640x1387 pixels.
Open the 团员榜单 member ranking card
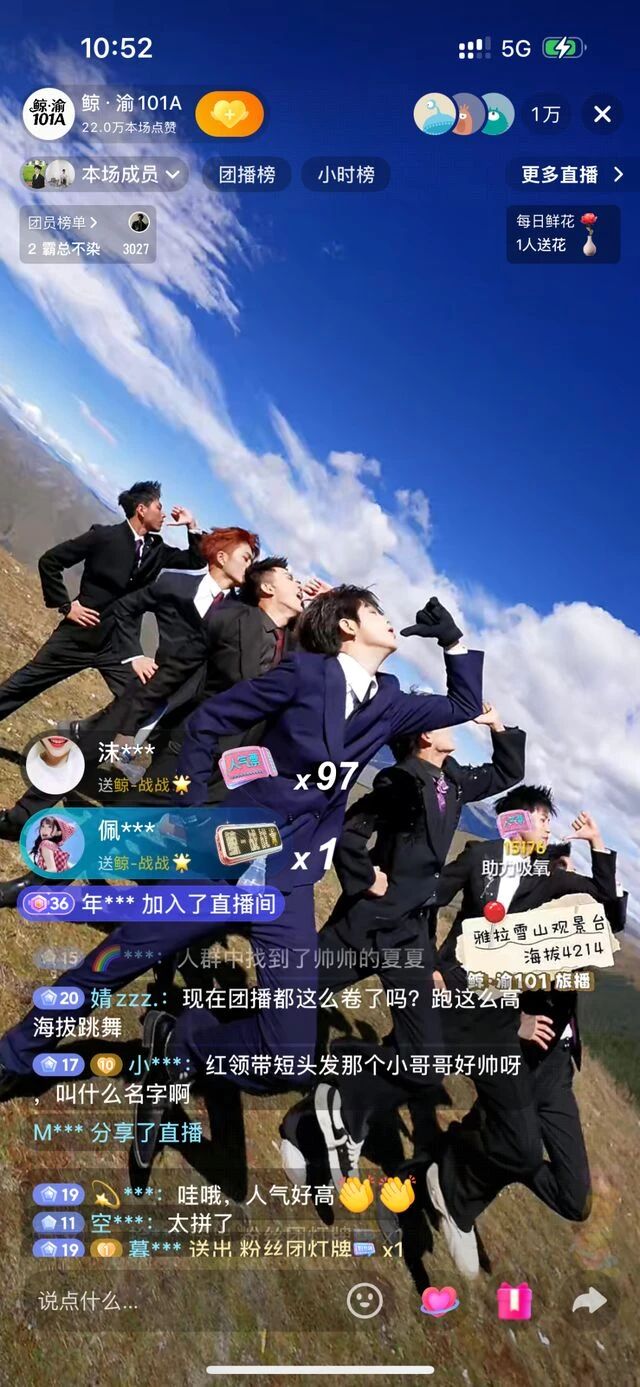pos(88,234)
